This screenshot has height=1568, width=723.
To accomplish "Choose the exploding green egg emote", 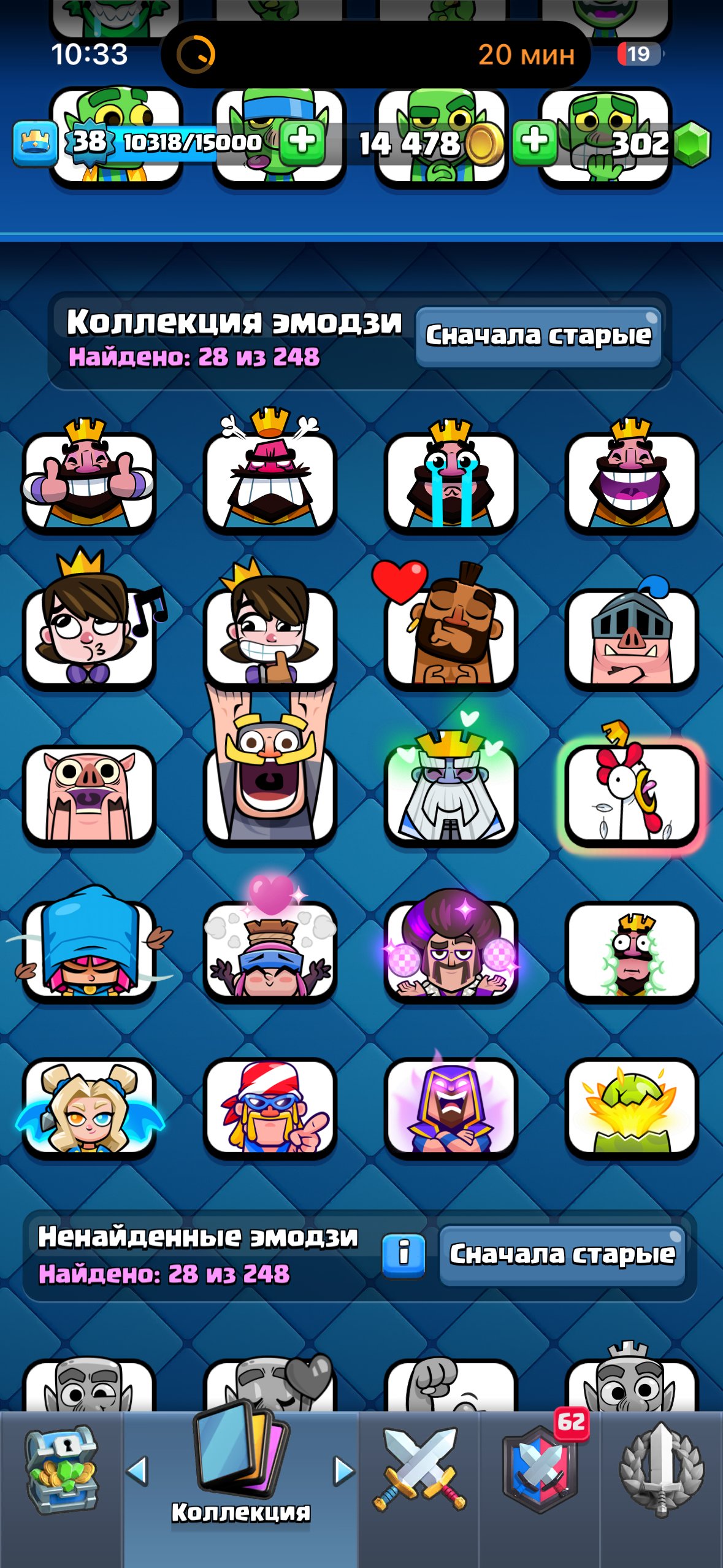I will pos(631,1107).
